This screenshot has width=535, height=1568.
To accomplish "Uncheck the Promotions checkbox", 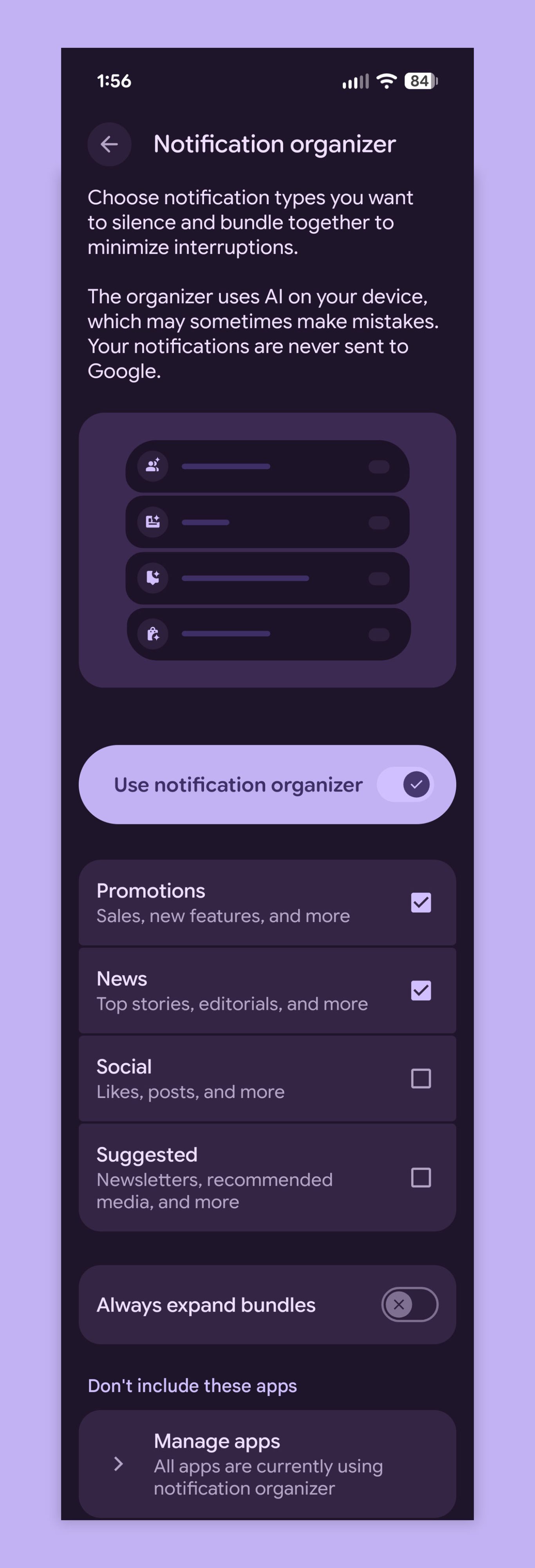I will pyautogui.click(x=421, y=903).
